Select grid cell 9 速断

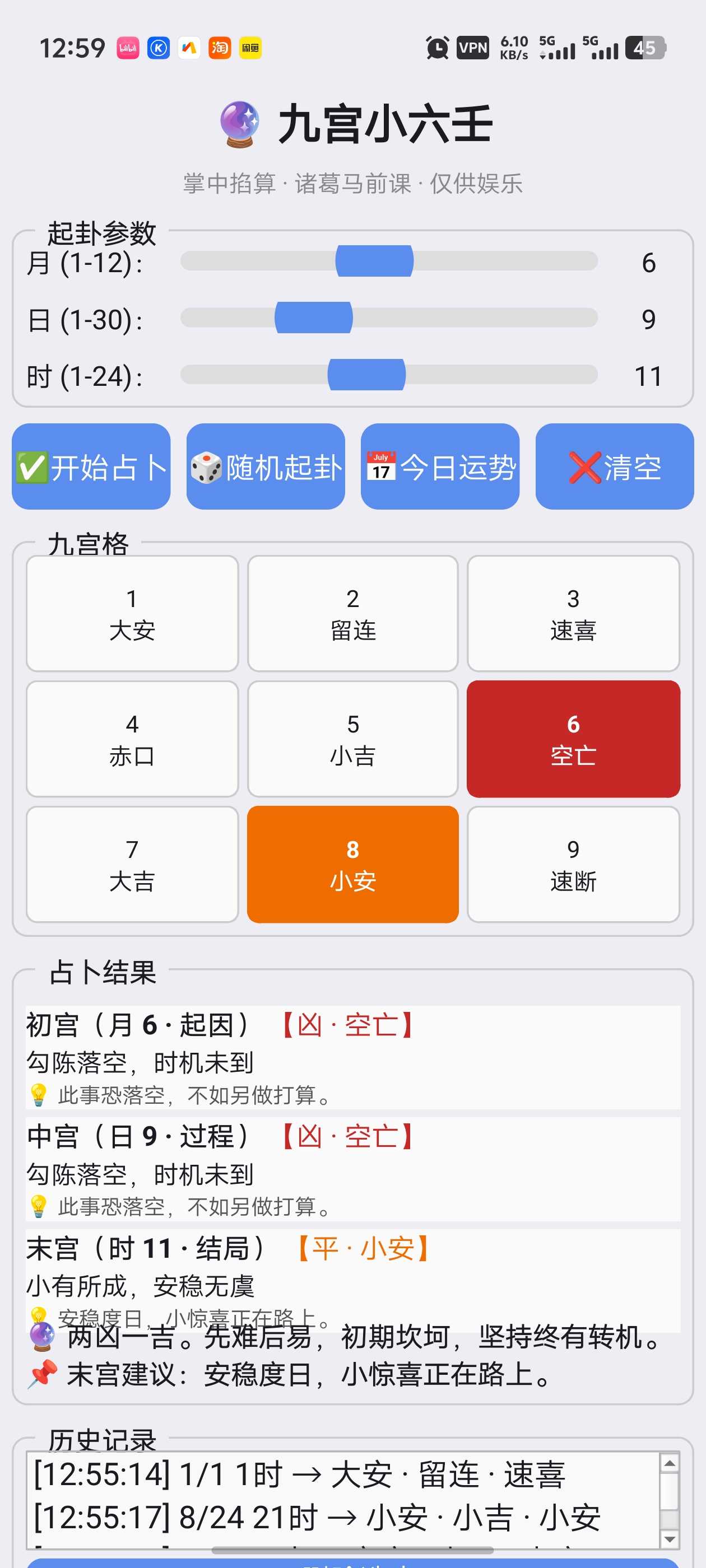(x=573, y=864)
